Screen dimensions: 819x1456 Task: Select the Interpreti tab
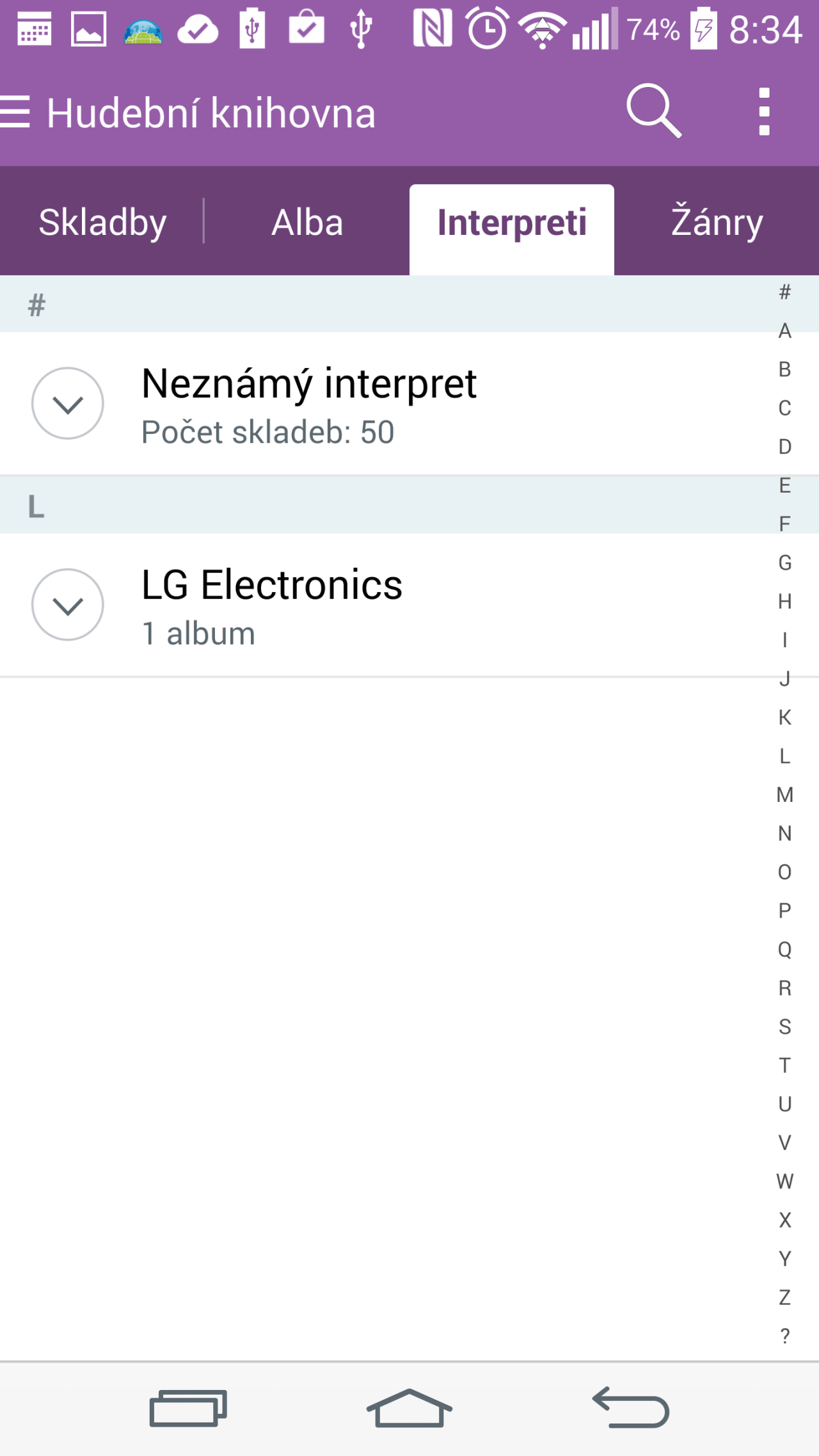tap(512, 230)
